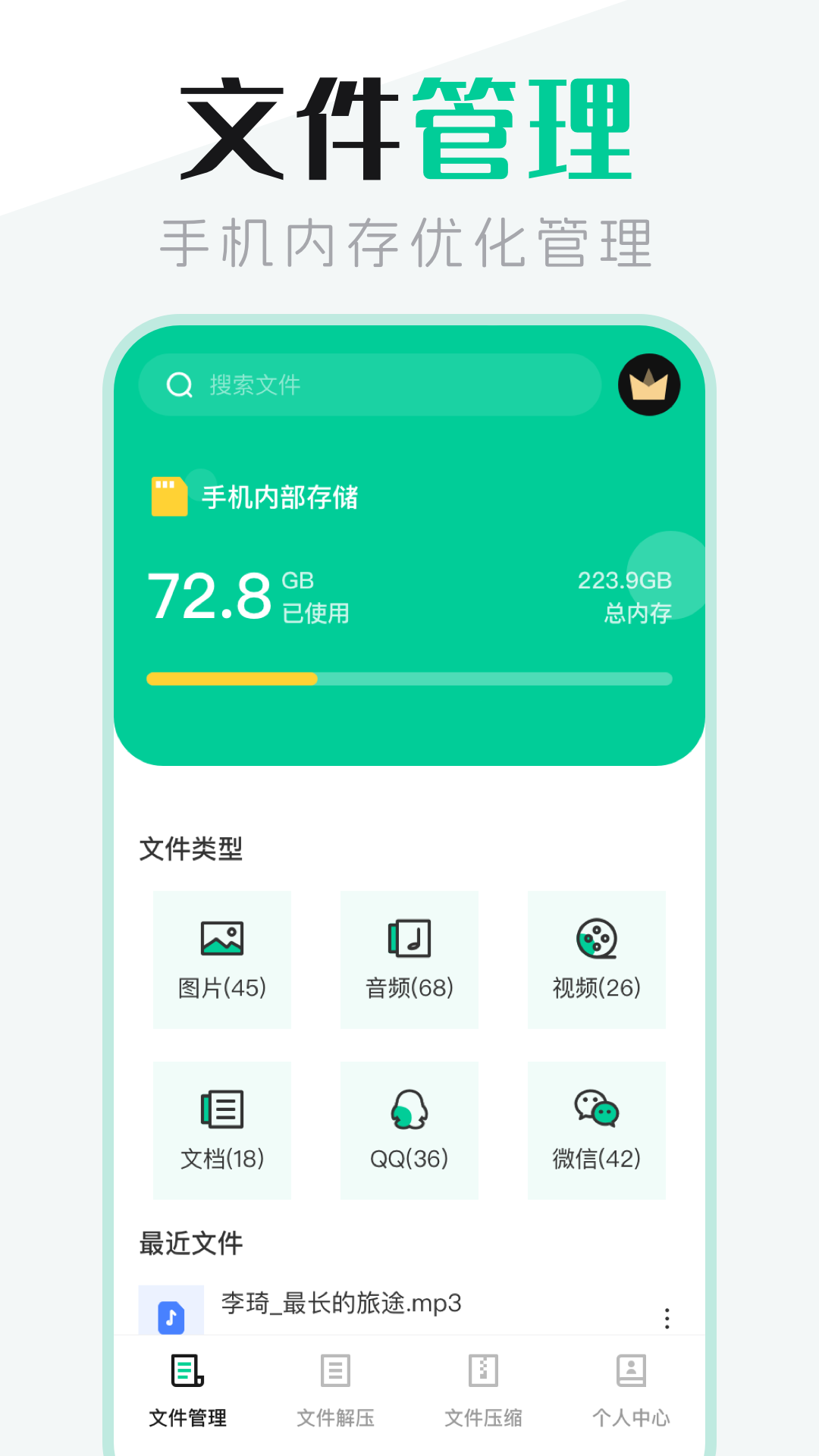819x1456 pixels.
Task: Tap the crown VIP icon
Action: [x=648, y=384]
